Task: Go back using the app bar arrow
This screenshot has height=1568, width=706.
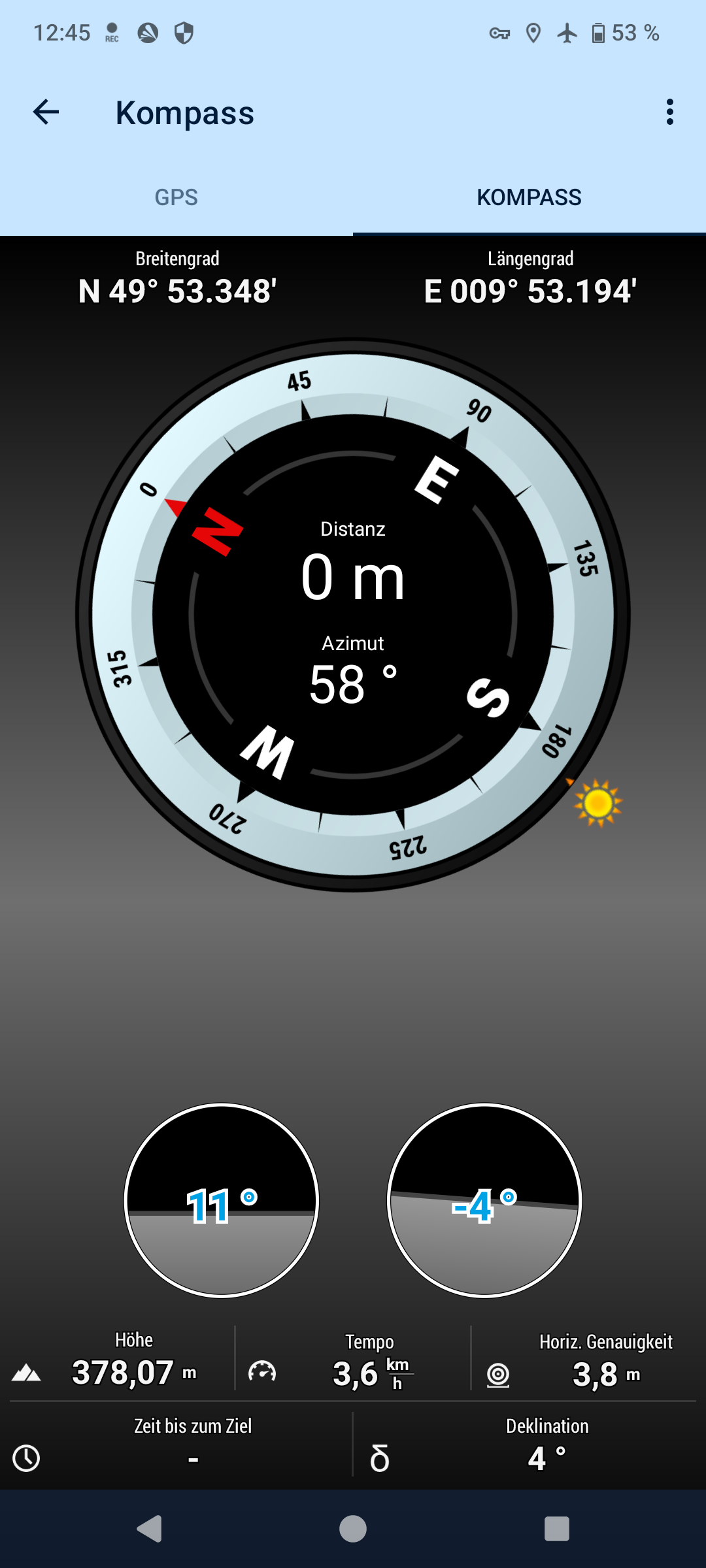Action: point(46,112)
